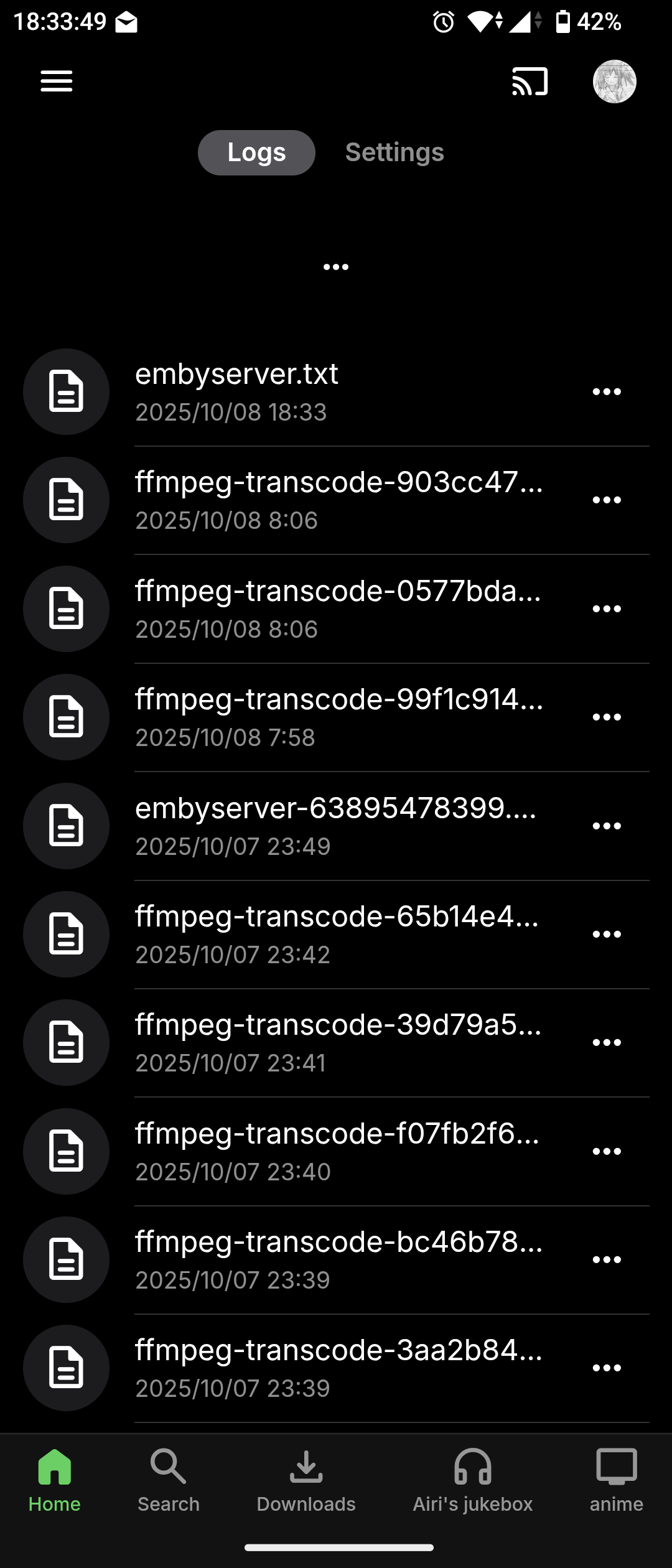Screen dimensions: 672x1568
Task: Open the hamburger drawer menu
Action: 57,82
